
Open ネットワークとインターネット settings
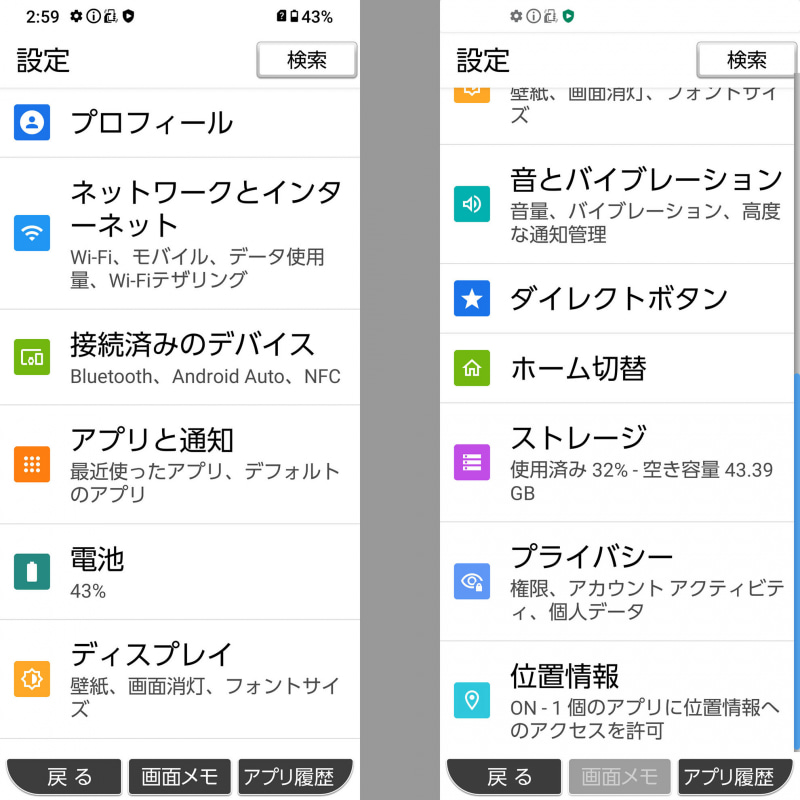pyautogui.click(x=180, y=233)
